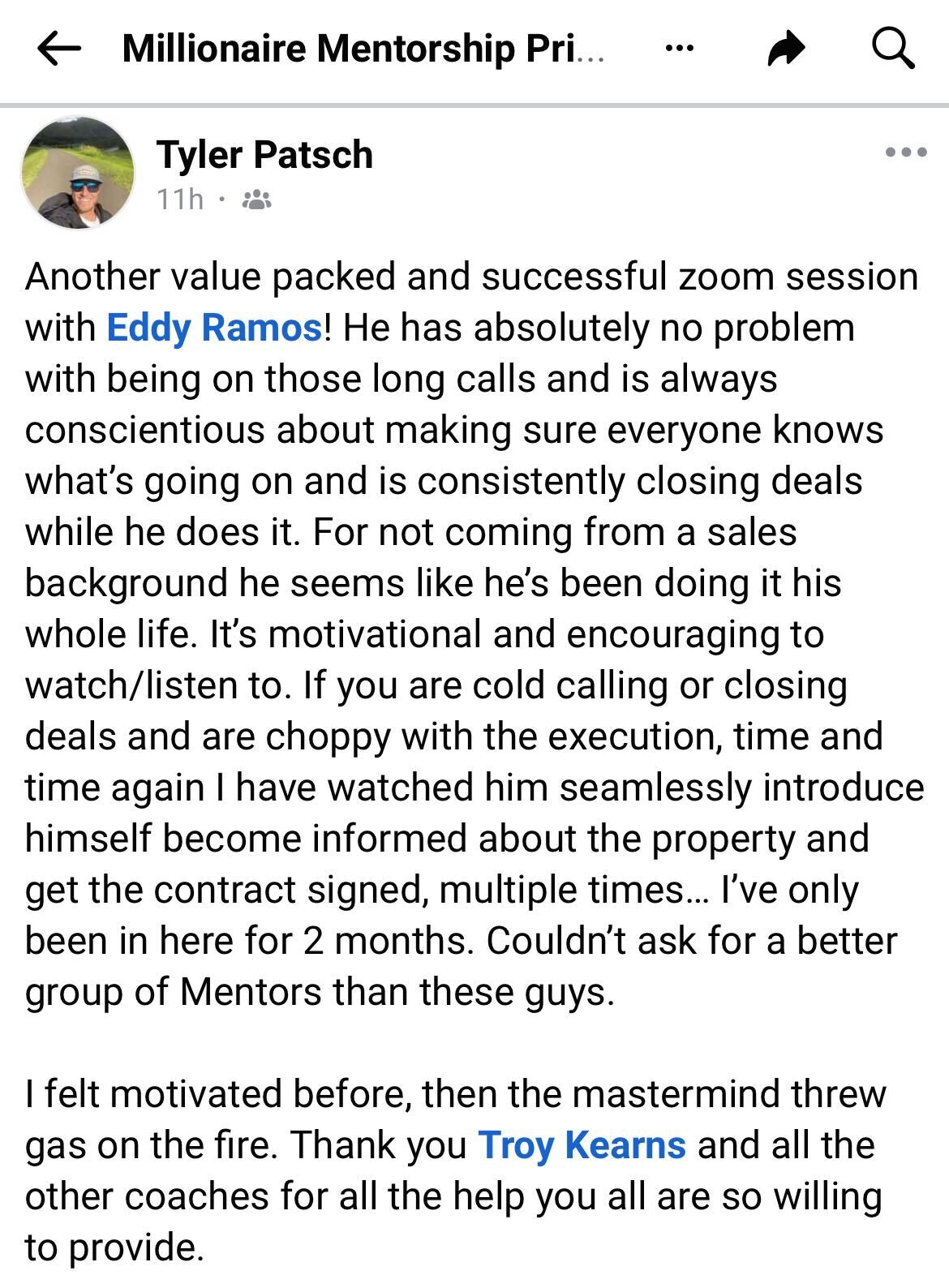Open Troy Kearns's tagged profile
Screen dimensions: 949x1288
pyautogui.click(x=582, y=1145)
